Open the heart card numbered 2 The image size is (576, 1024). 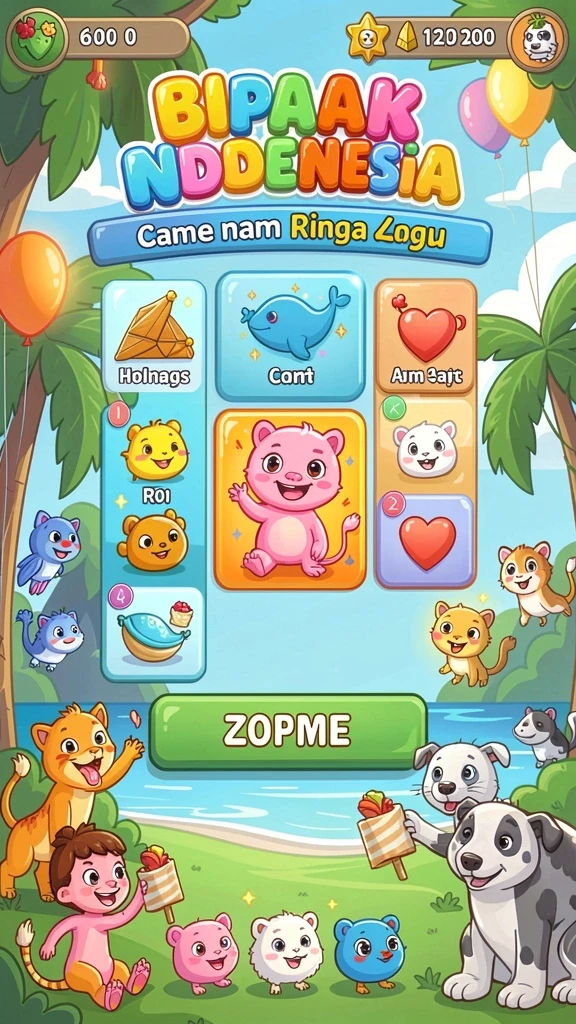coord(426,541)
